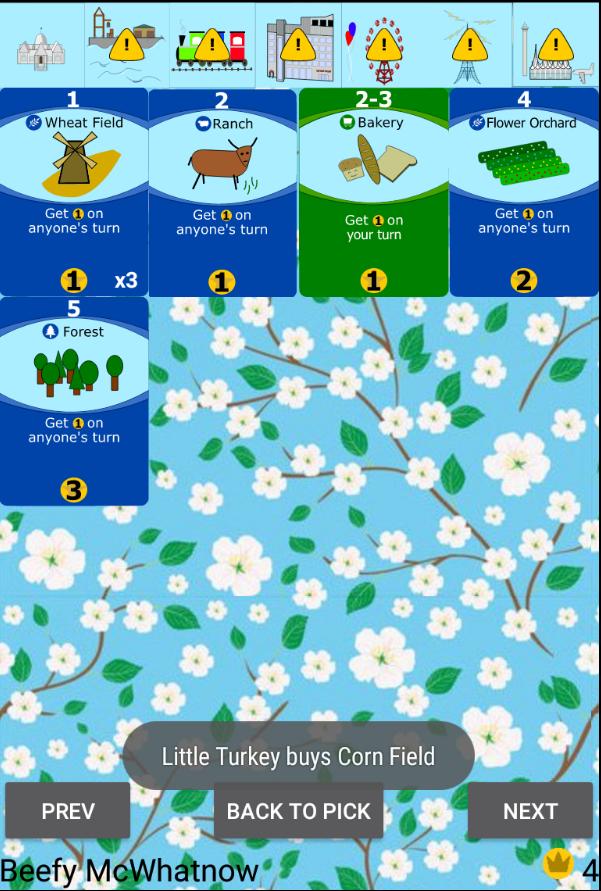The width and height of the screenshot is (601, 891).
Task: View the harbor boat landmark
Action: point(126,45)
